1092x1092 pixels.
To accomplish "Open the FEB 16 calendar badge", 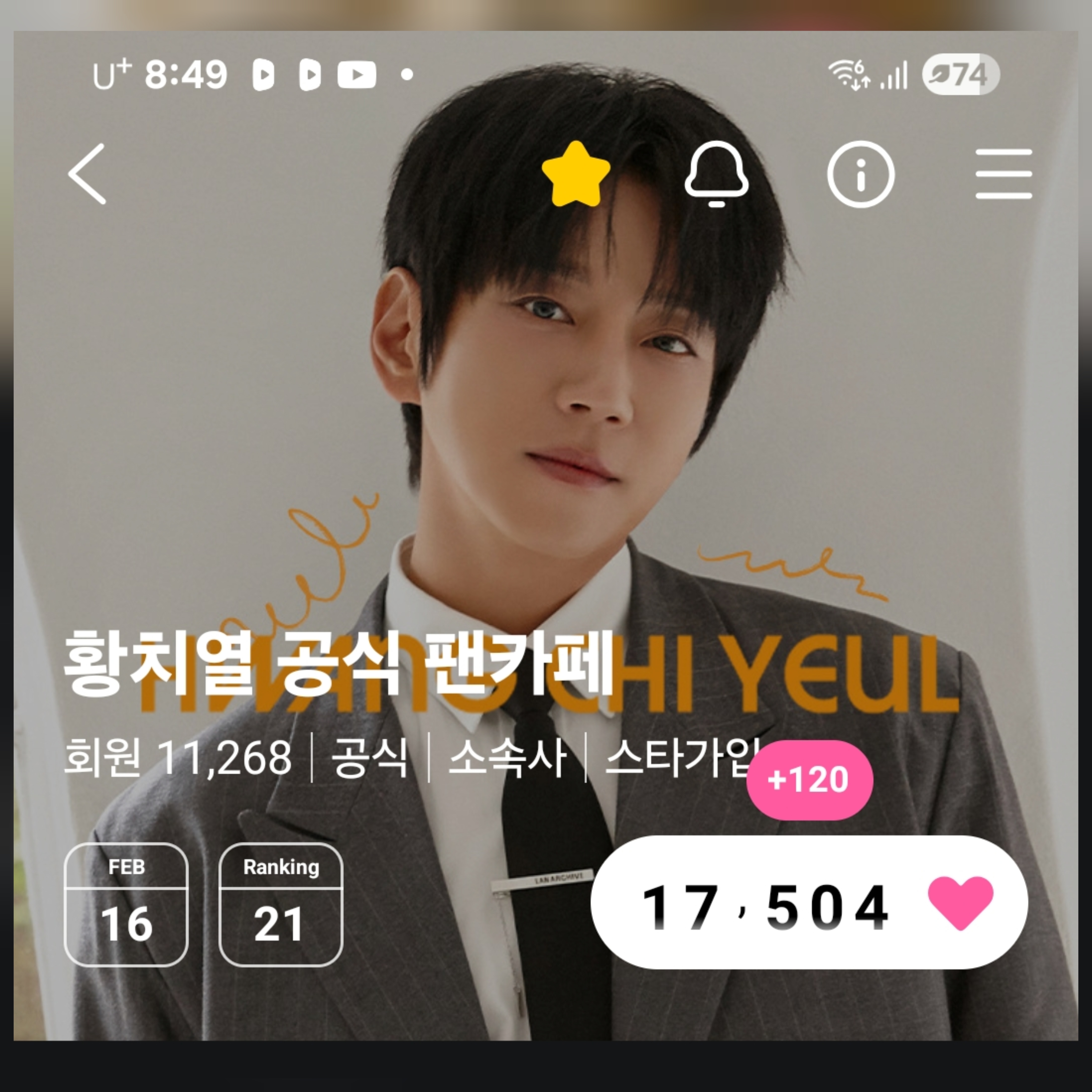I will click(126, 905).
